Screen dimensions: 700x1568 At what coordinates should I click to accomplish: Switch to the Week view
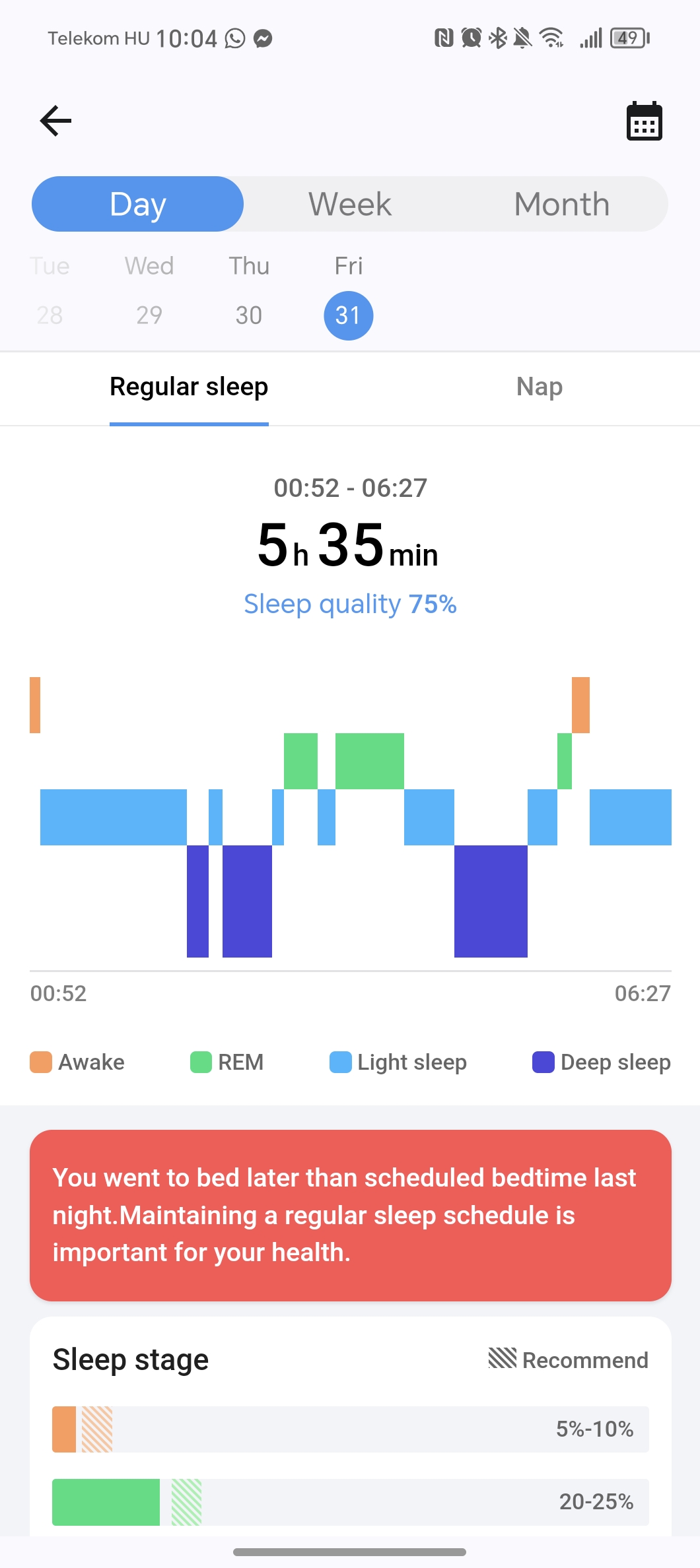coord(350,204)
